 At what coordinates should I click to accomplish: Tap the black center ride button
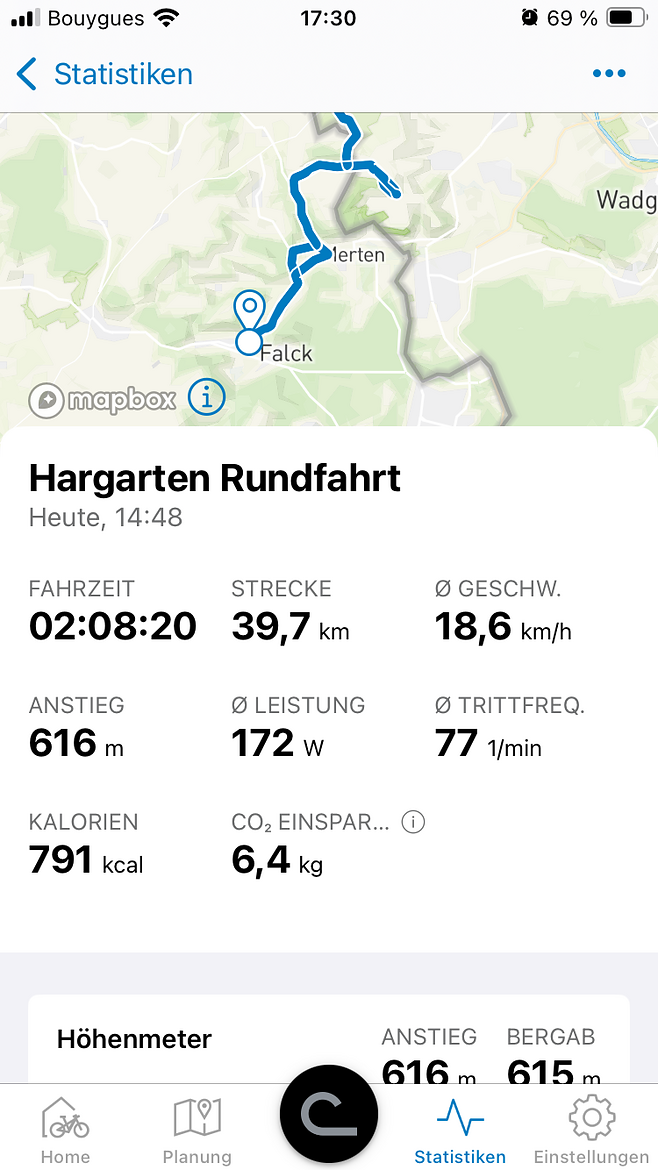329,1115
